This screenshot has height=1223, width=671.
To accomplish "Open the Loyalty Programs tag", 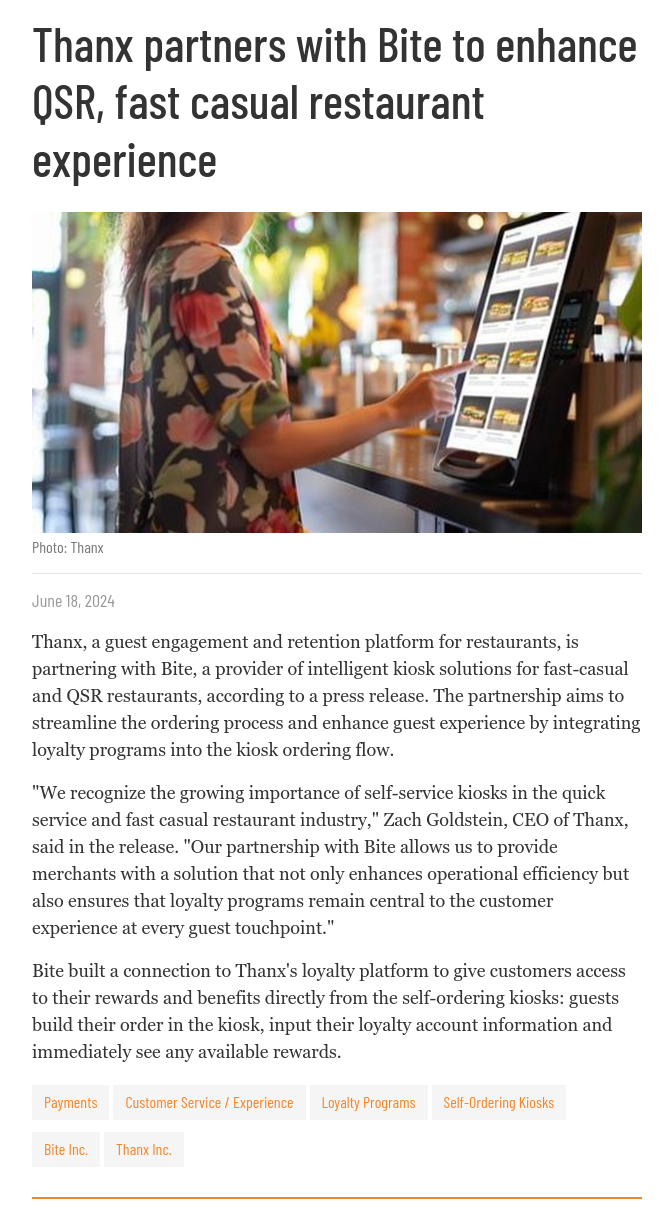I will click(368, 1102).
